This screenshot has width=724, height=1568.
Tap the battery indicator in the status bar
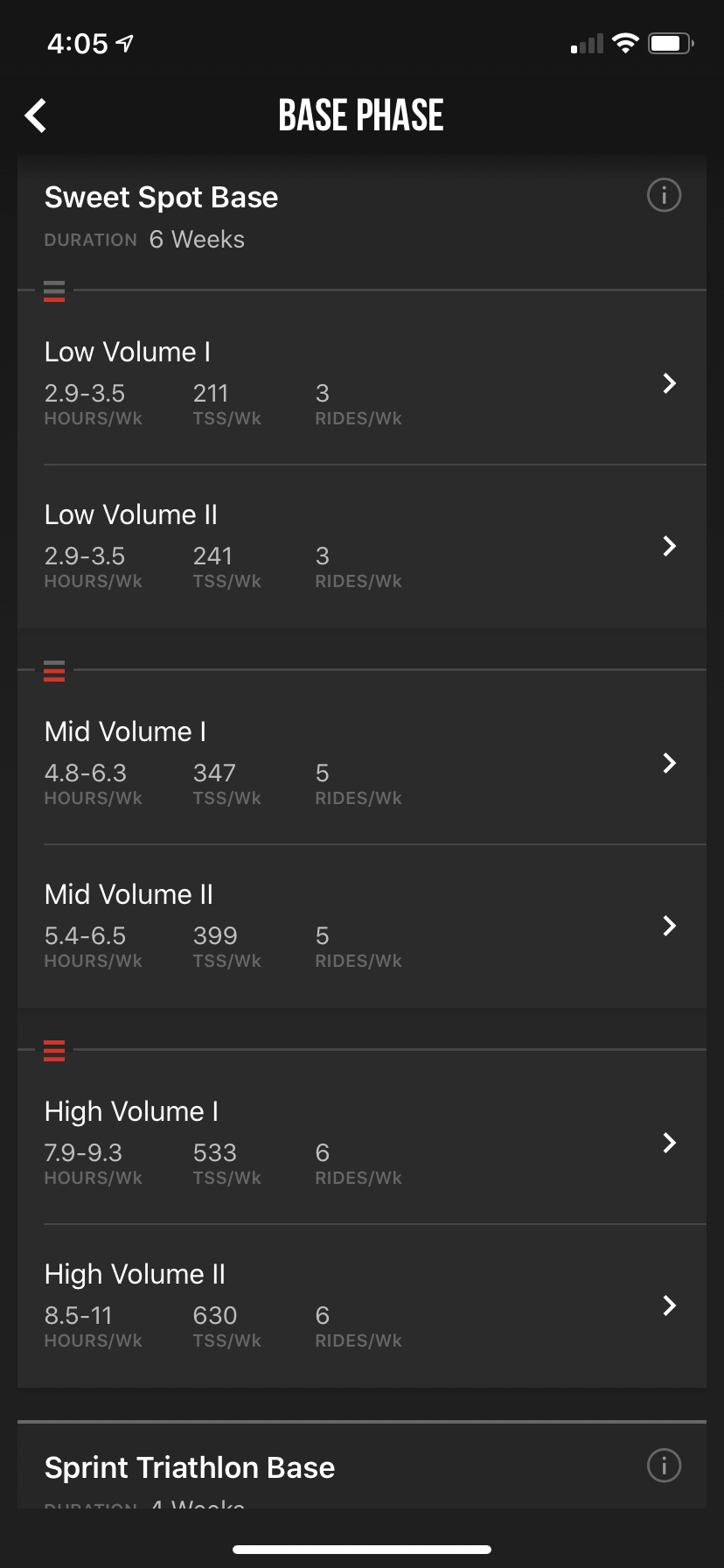670,42
